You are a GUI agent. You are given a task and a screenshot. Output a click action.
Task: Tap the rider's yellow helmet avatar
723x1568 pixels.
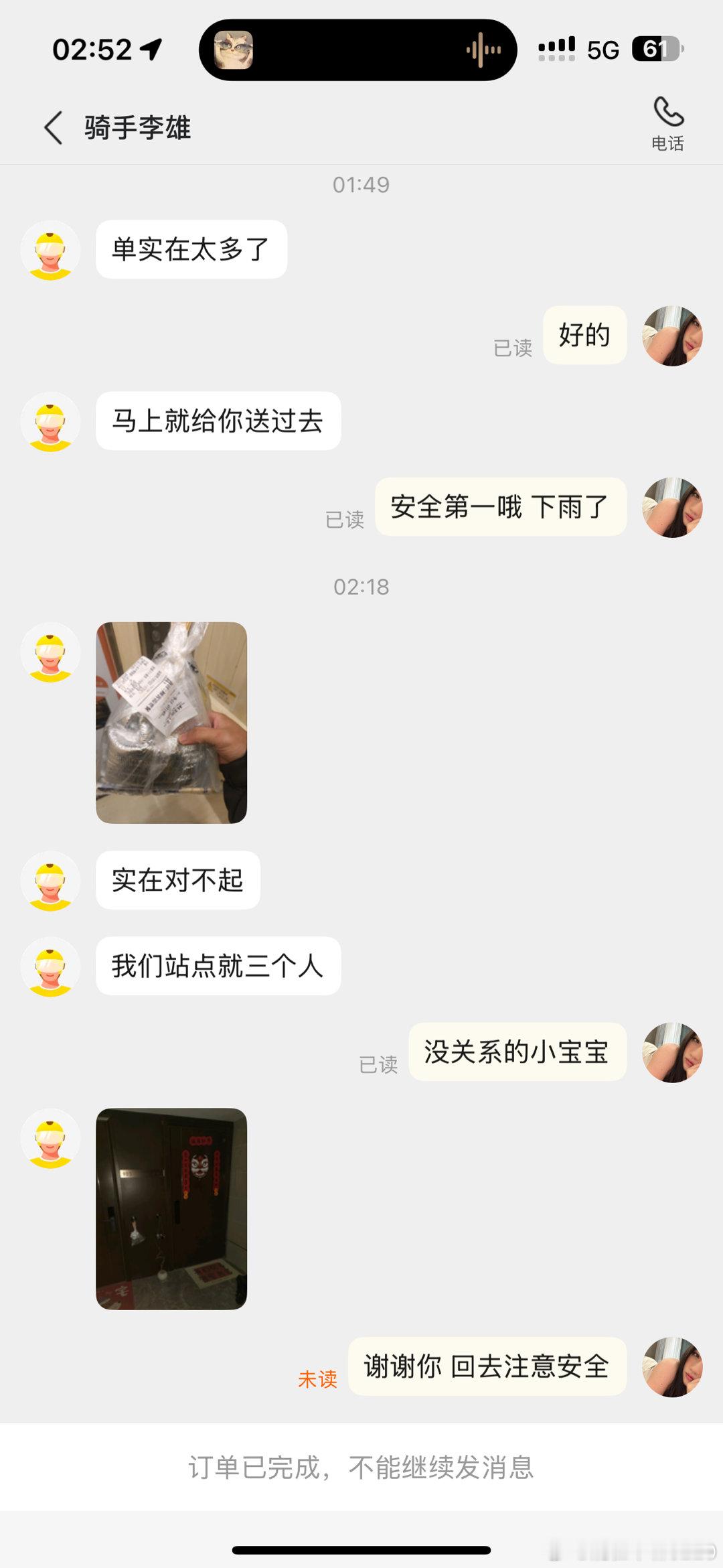[50, 249]
